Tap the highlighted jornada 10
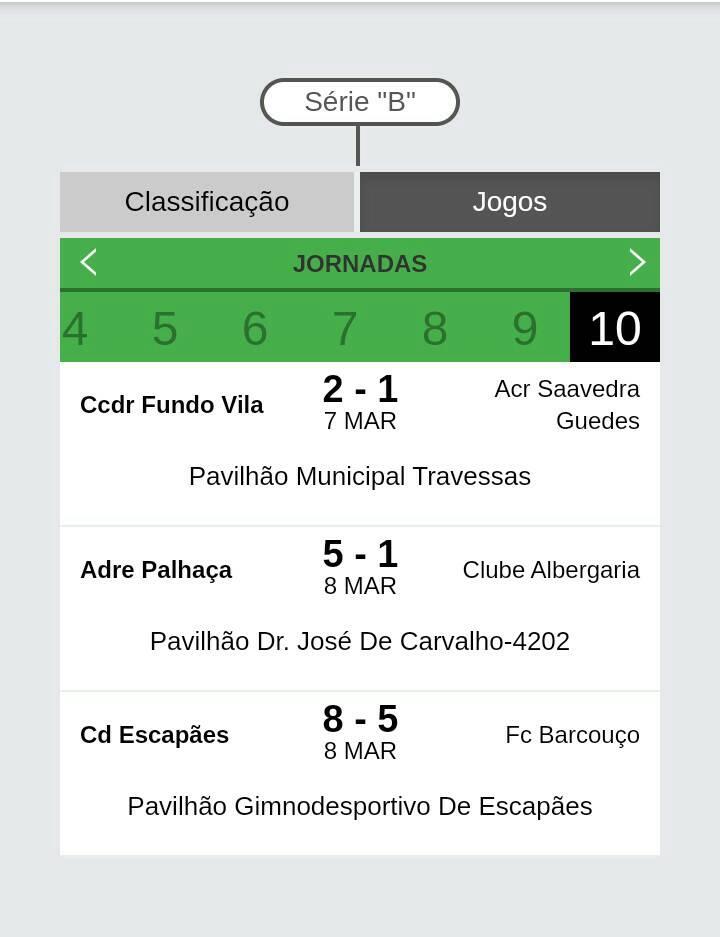Viewport: 720px width, 937px height. coord(615,327)
